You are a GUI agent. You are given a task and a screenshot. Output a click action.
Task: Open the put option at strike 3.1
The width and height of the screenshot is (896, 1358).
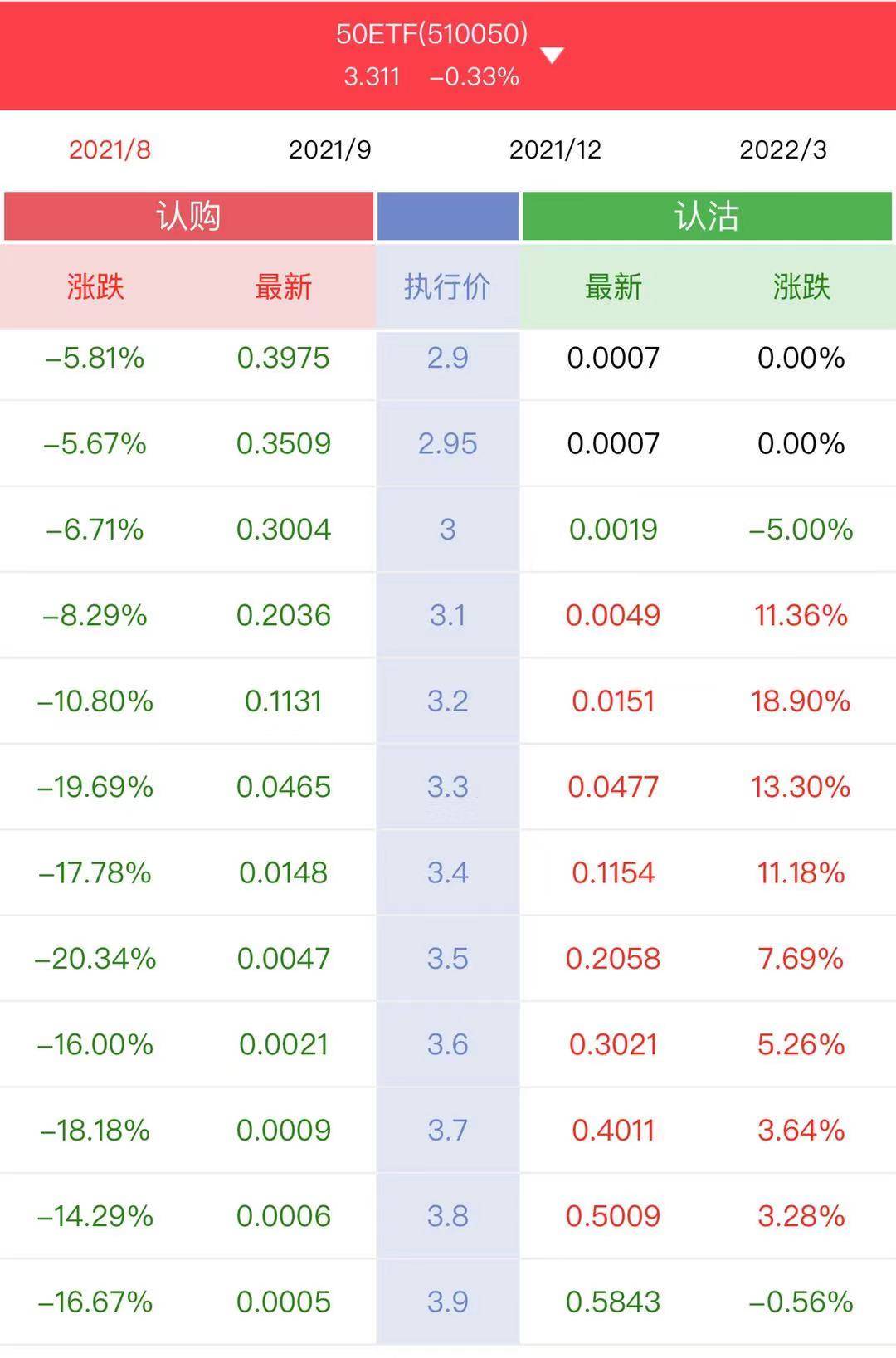[x=613, y=615]
